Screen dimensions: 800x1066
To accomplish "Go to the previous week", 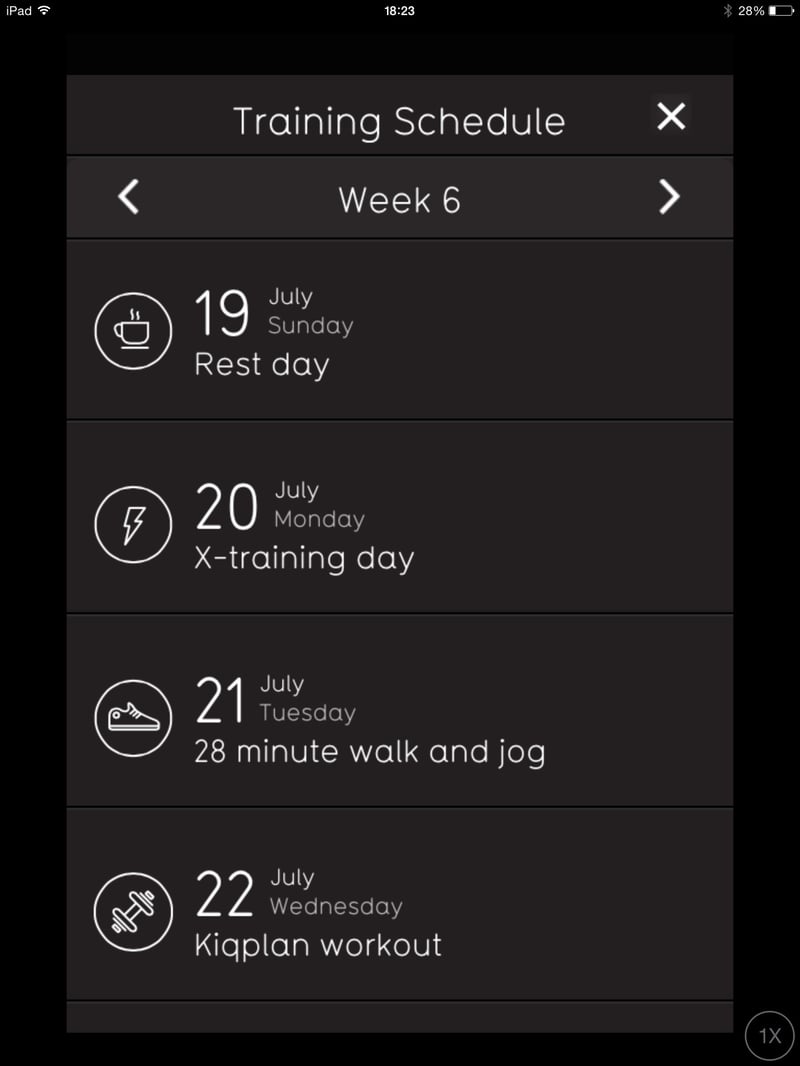I will tap(129, 197).
